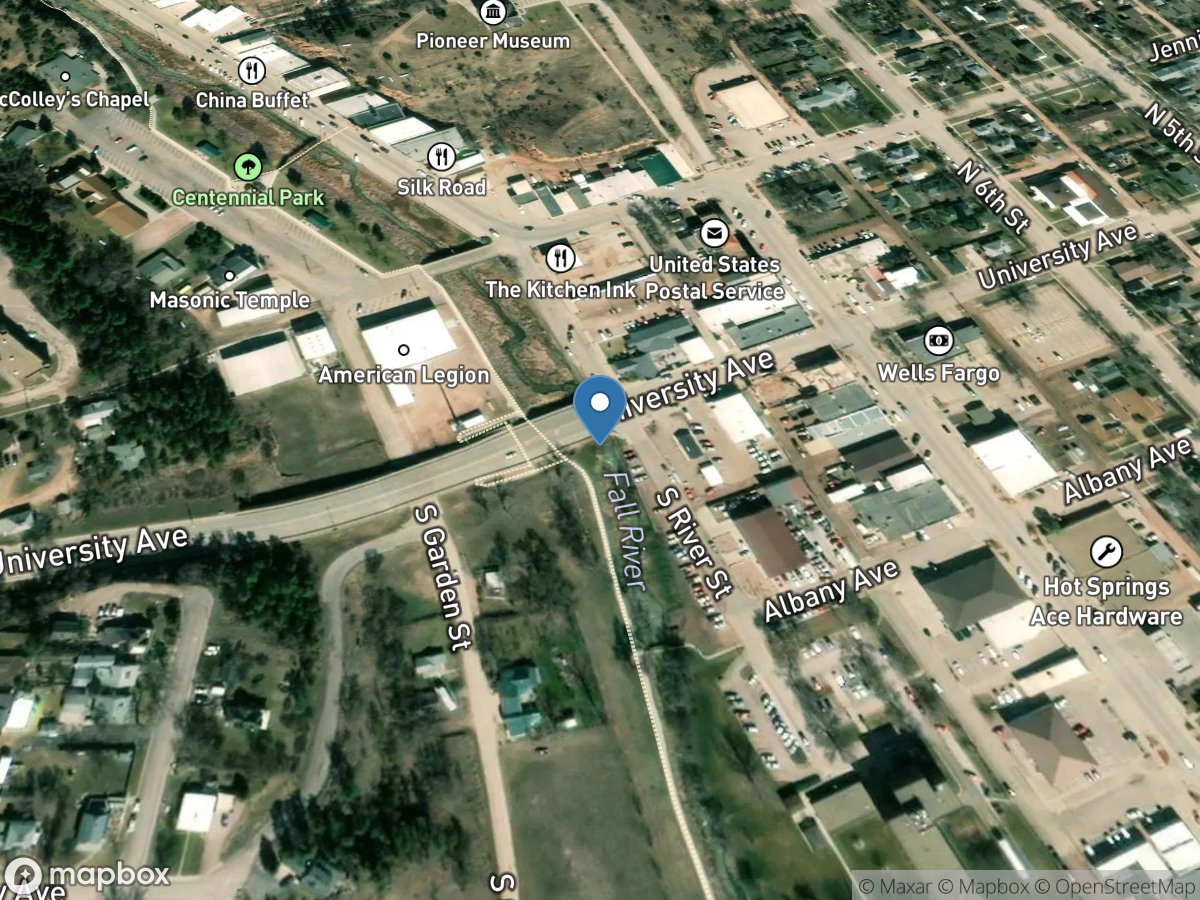Select the Wells Fargo bank marker
The height and width of the screenshot is (900, 1200).
tap(937, 341)
